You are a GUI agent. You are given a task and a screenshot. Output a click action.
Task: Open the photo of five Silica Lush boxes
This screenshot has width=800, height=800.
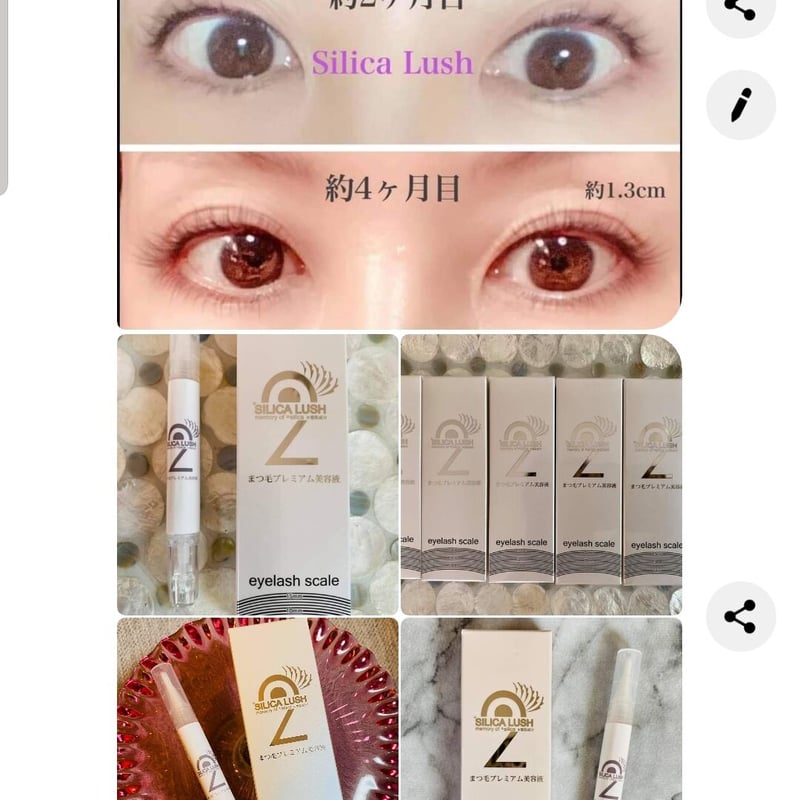coord(541,474)
